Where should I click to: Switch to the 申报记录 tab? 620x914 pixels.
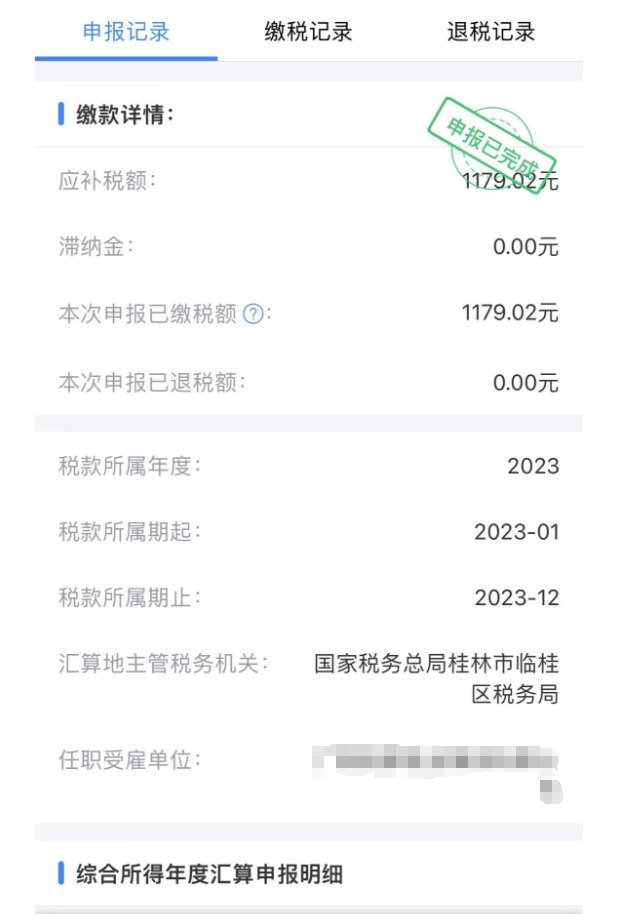pyautogui.click(x=126, y=31)
